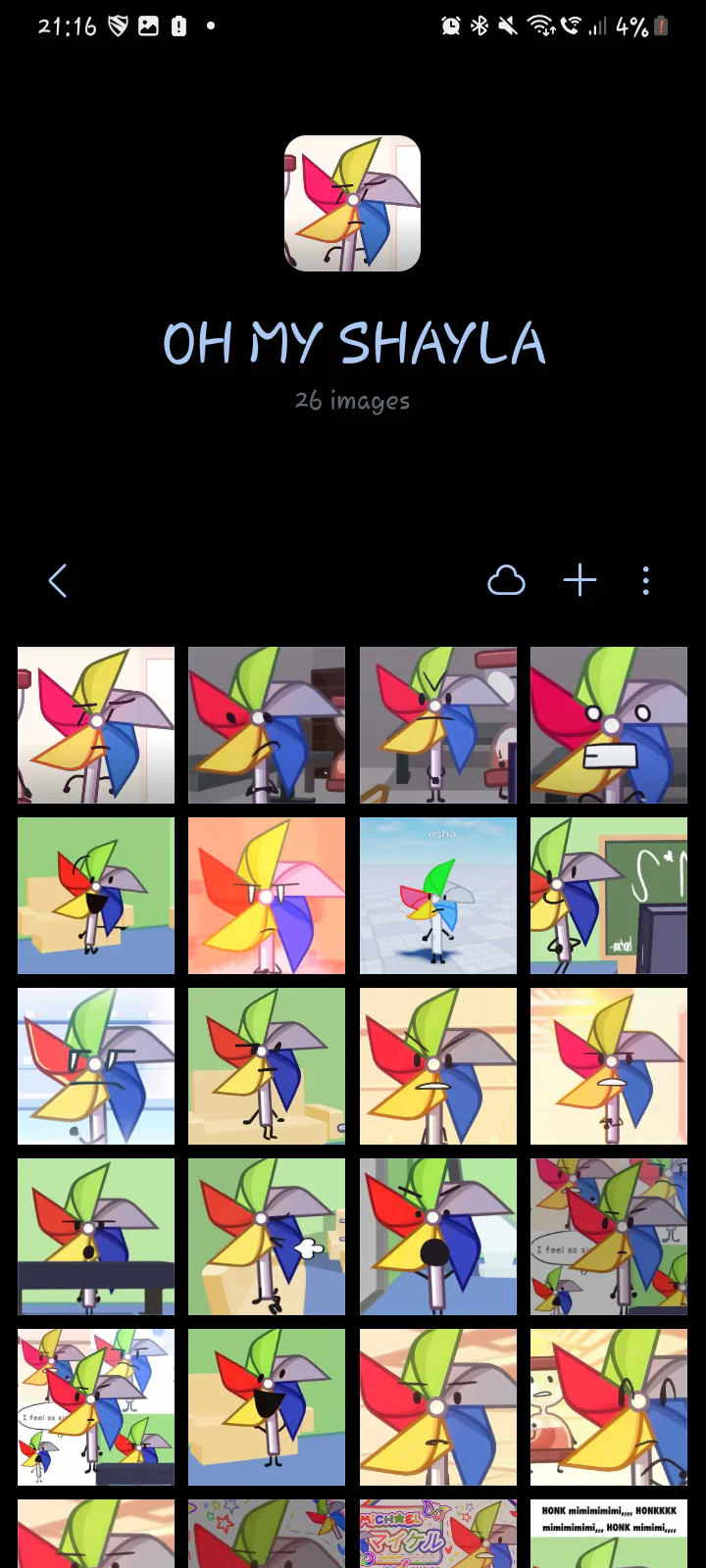
Task: Go back from the album
Action: pyautogui.click(x=58, y=581)
